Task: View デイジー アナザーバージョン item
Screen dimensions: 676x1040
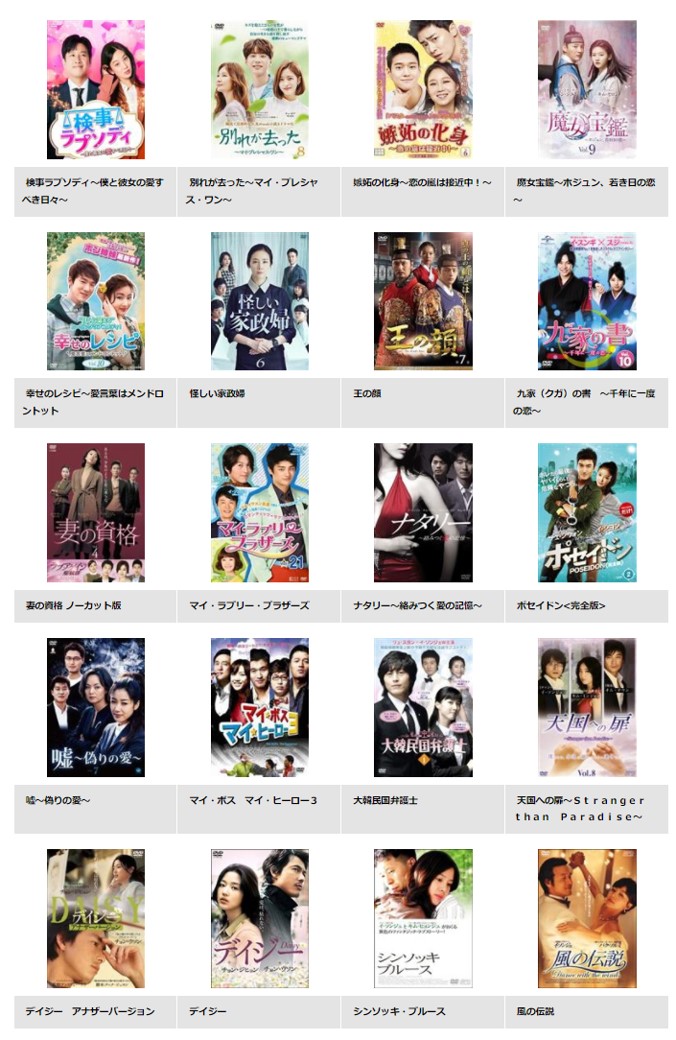Action: pos(95,918)
